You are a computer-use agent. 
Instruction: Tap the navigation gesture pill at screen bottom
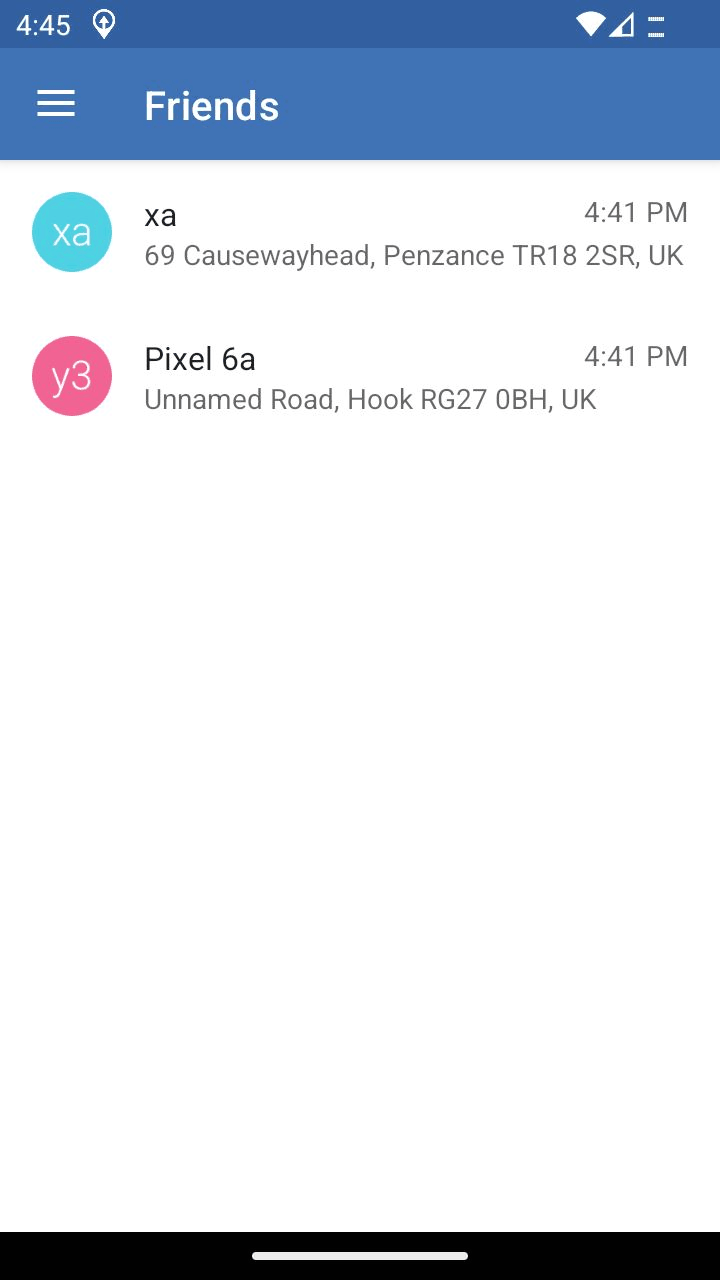tap(360, 1255)
